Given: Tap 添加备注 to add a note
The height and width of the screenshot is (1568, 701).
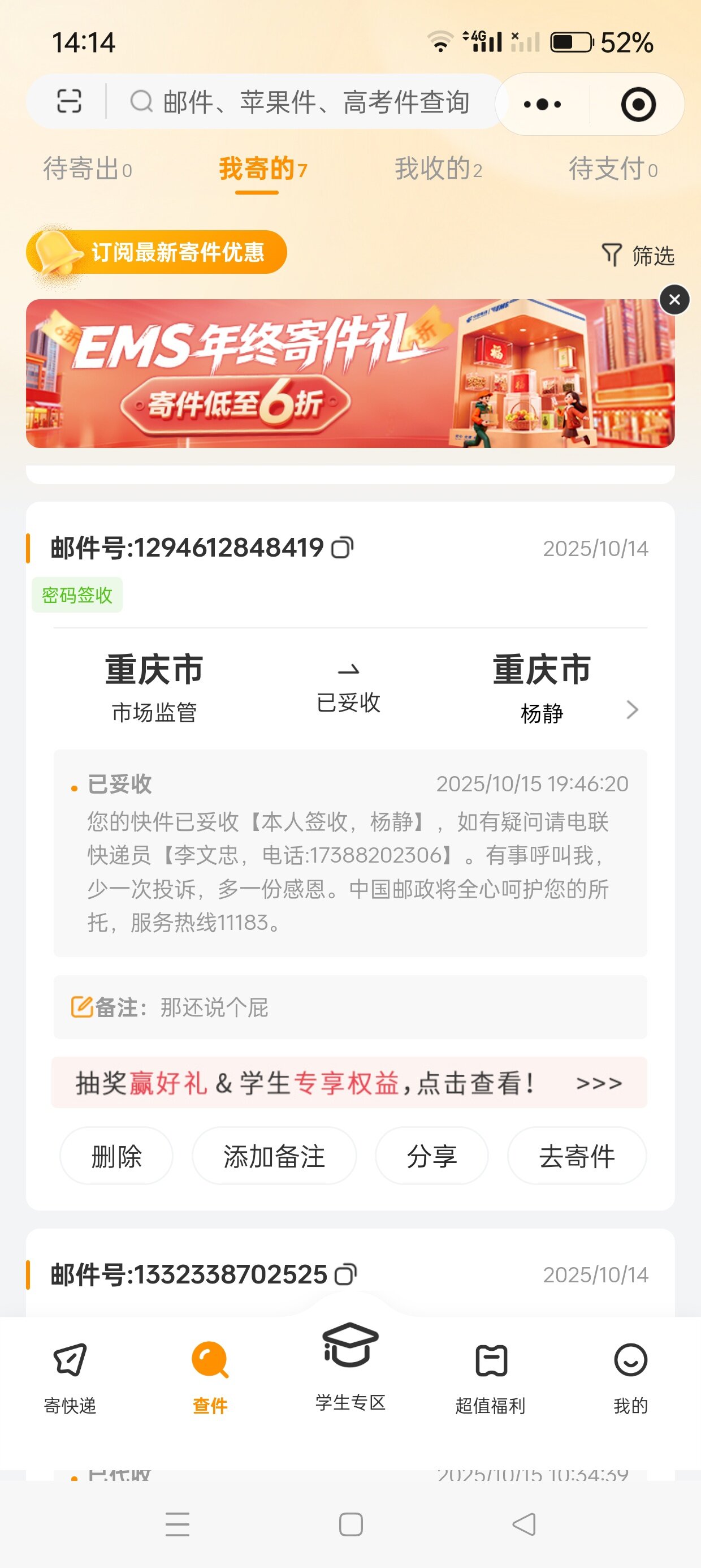Looking at the screenshot, I should click(x=274, y=1156).
